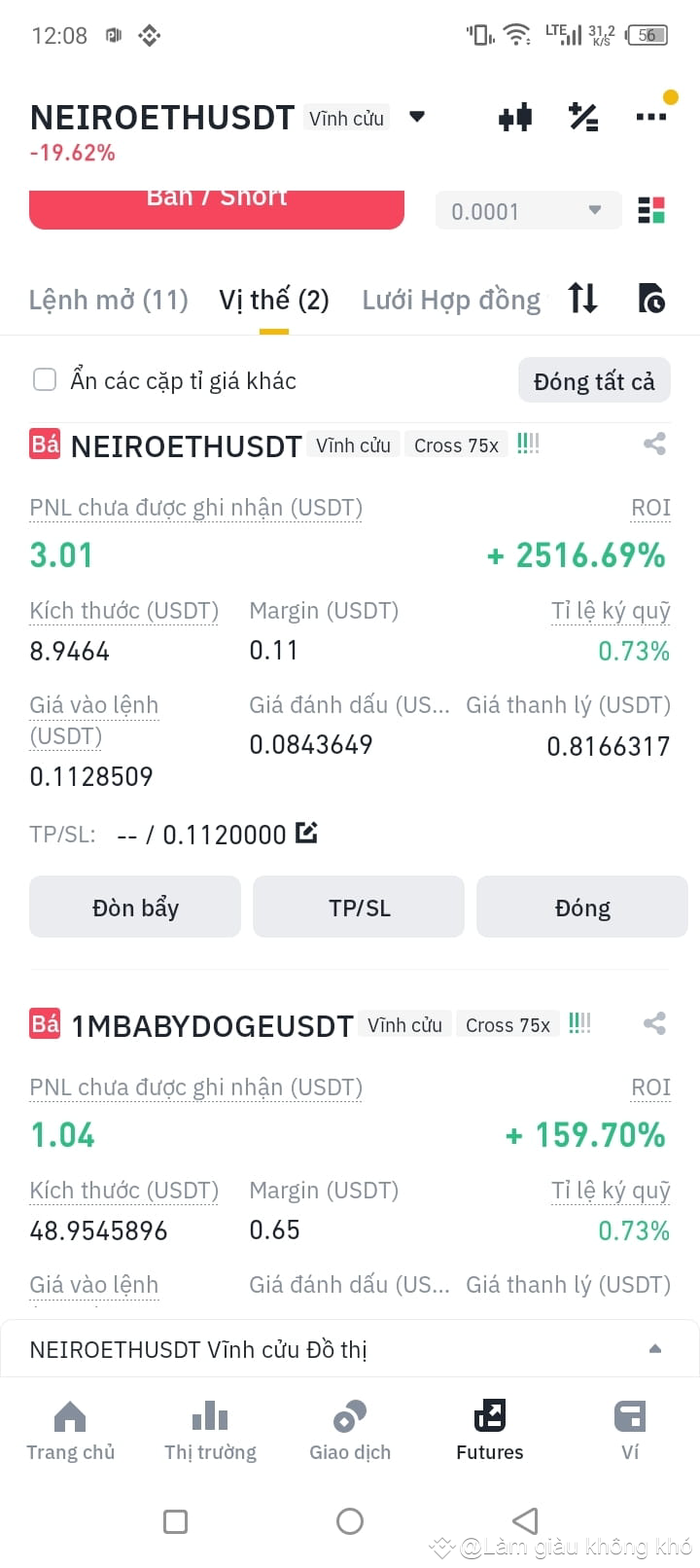Viewport: 700px width, 1568px height.
Task: Share the 1MBABYDOGEUSDT position
Action: 653,1023
